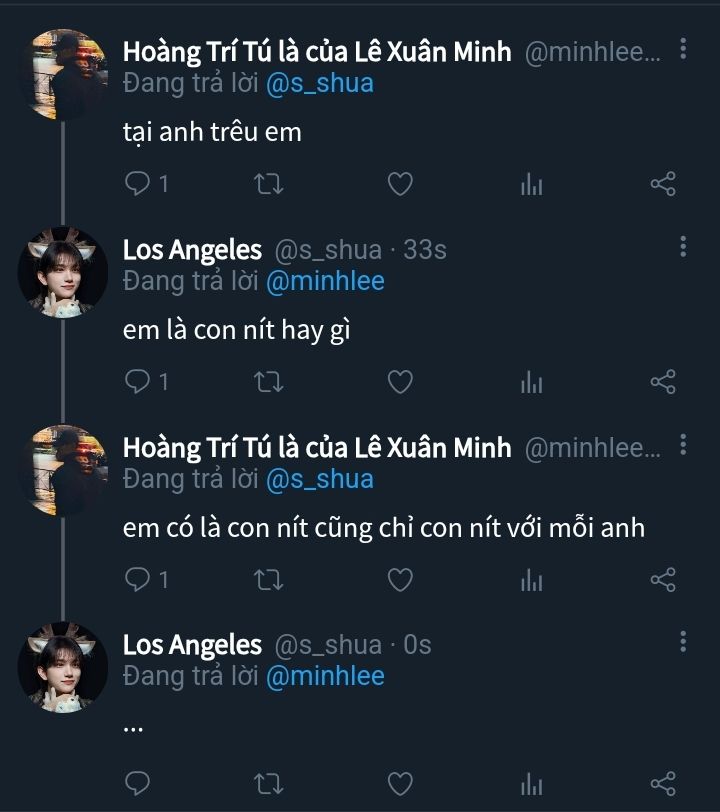Like the tweet ending "với mỗi anh"
The width and height of the screenshot is (720, 812).
point(400,580)
